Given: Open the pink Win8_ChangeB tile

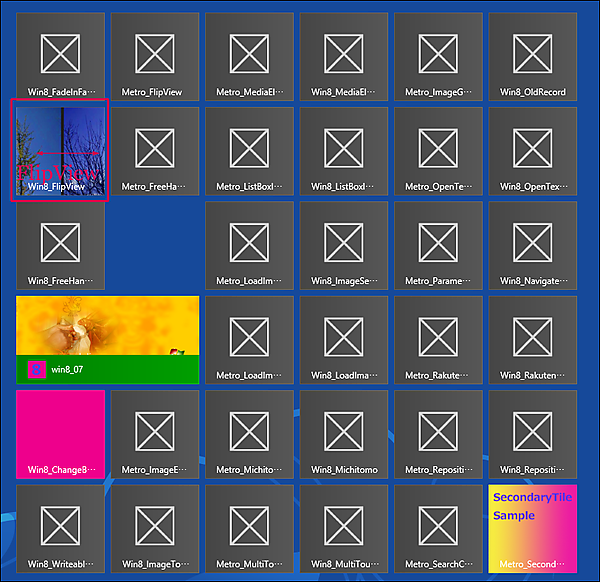Looking at the screenshot, I should pos(60,434).
